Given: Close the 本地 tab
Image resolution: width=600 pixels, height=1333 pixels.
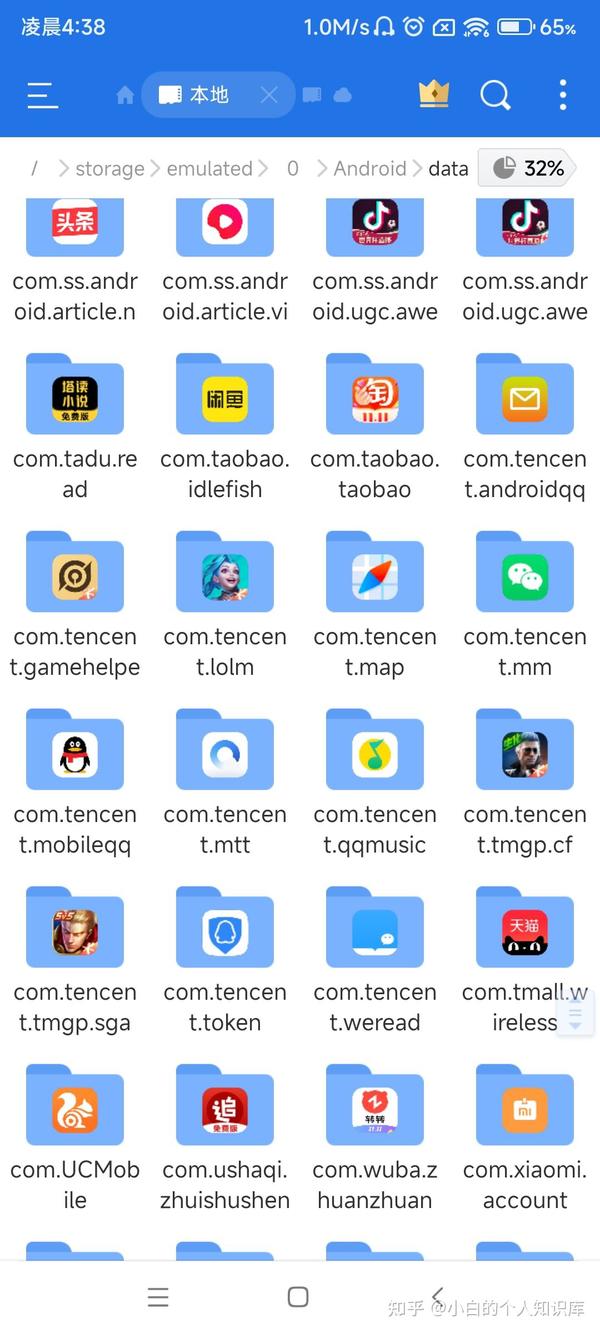Looking at the screenshot, I should (268, 95).
